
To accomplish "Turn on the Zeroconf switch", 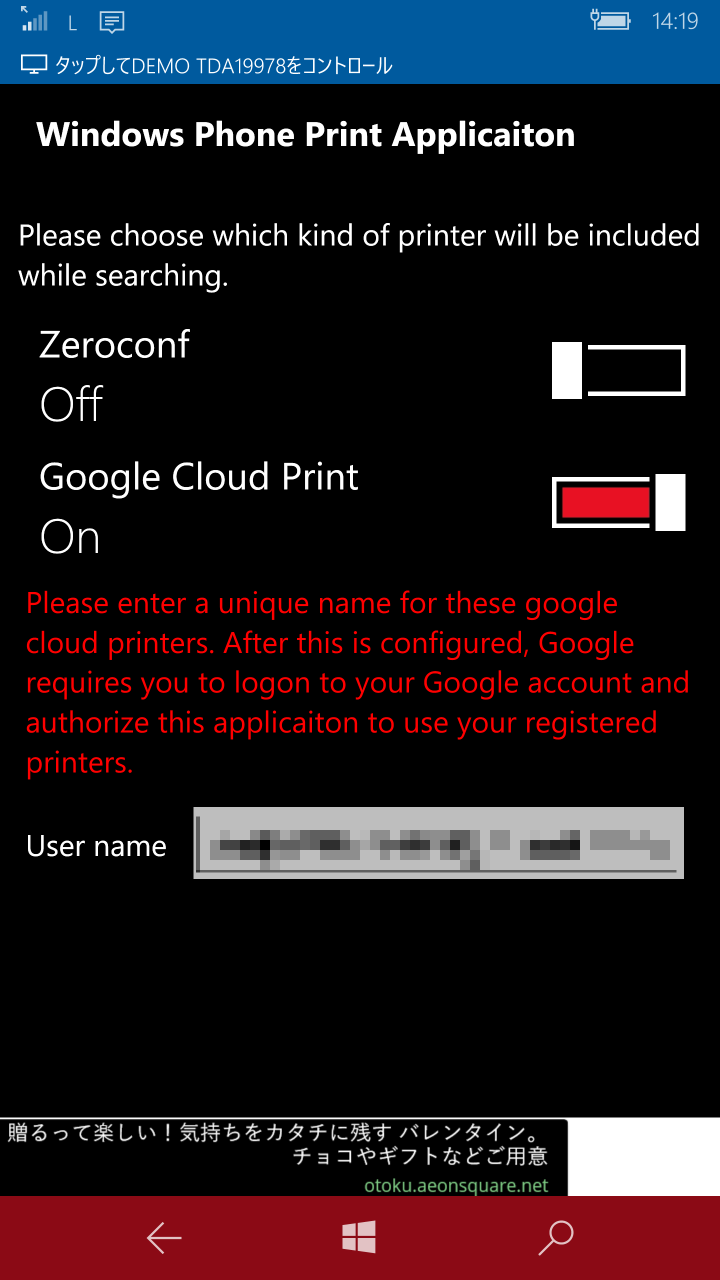I will (618, 370).
